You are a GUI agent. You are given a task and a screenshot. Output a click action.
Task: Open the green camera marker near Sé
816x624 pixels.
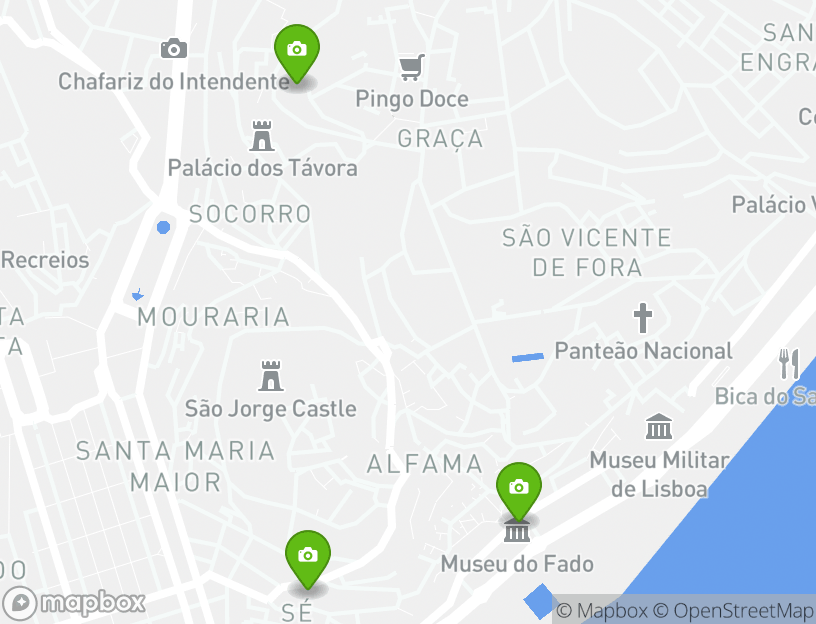pyautogui.click(x=308, y=557)
